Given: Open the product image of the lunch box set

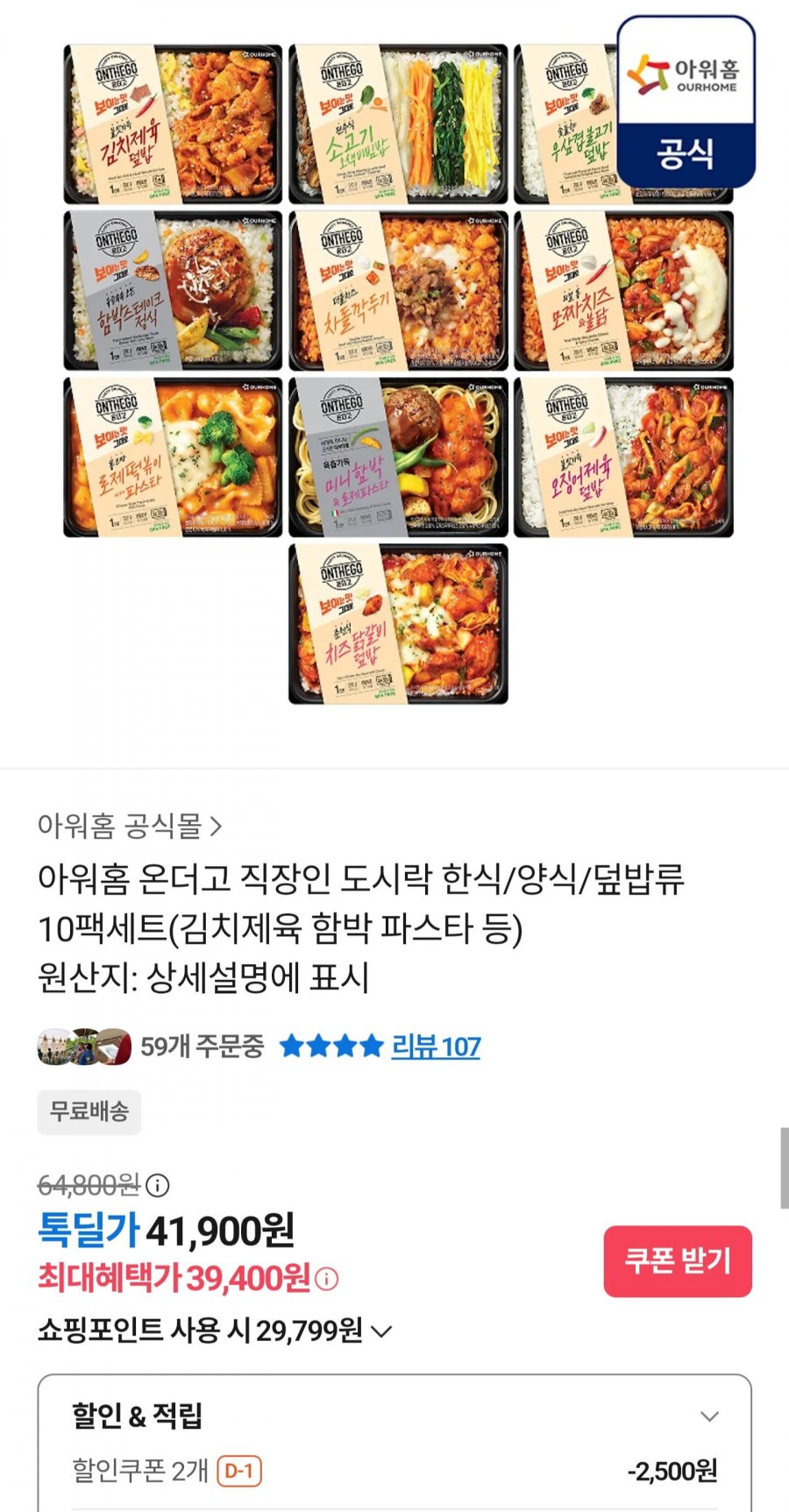Looking at the screenshot, I should 398,374.
